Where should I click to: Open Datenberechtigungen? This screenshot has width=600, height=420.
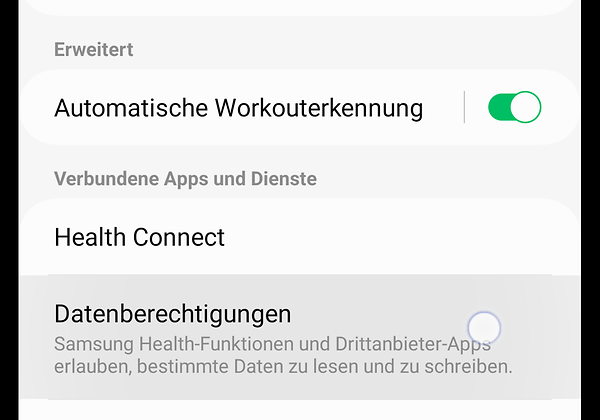(172, 314)
